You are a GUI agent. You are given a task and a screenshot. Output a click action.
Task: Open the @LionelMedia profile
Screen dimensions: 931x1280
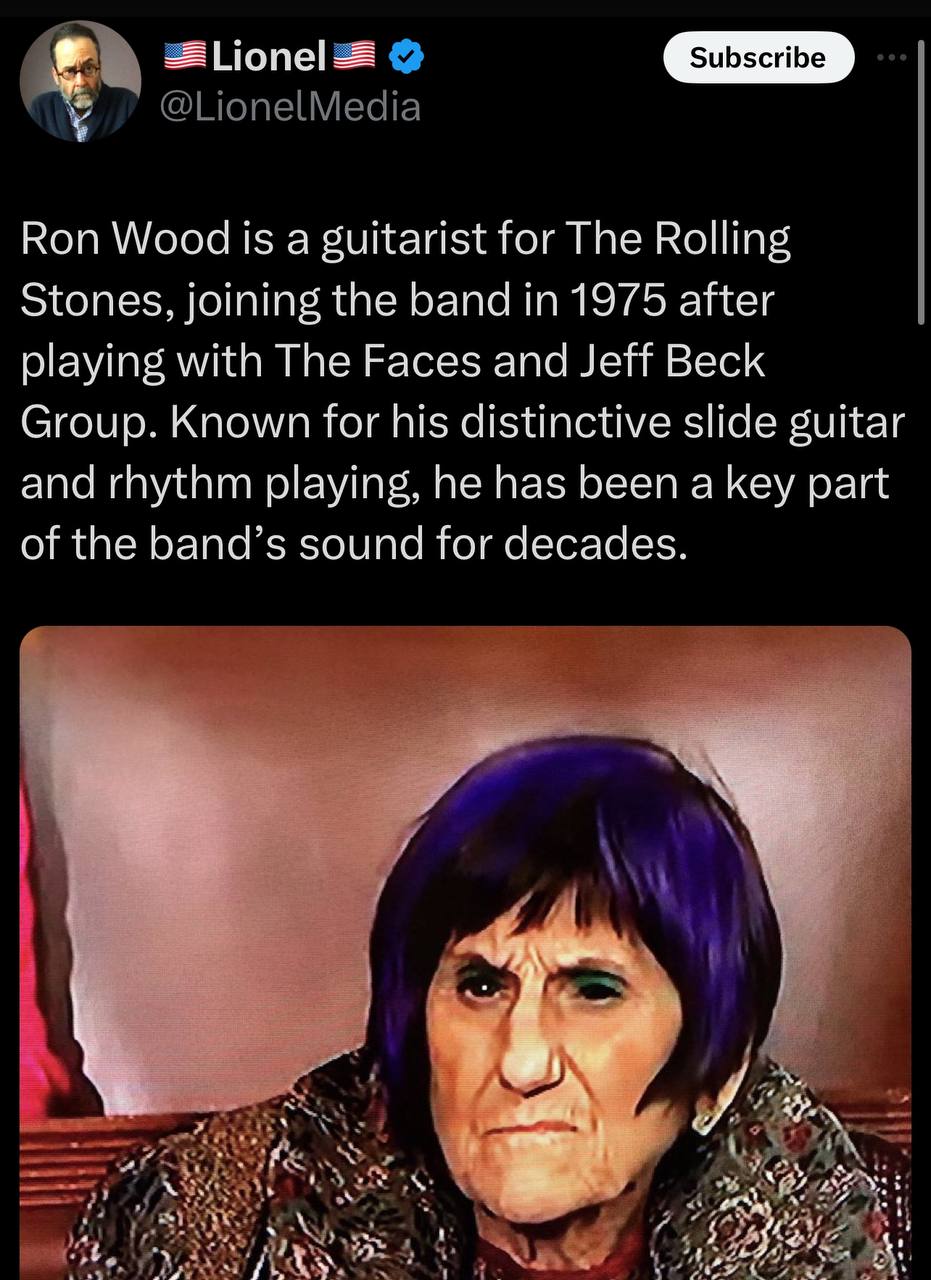click(290, 106)
